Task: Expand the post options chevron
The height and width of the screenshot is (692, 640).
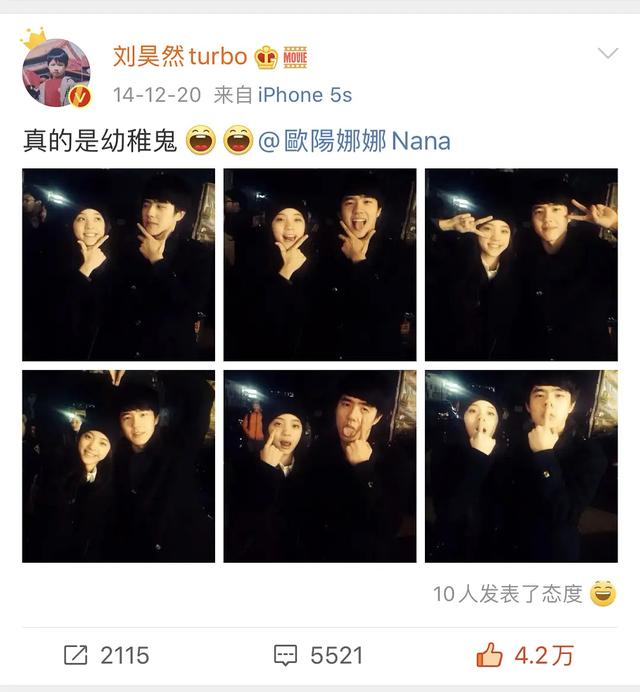Action: point(607,53)
